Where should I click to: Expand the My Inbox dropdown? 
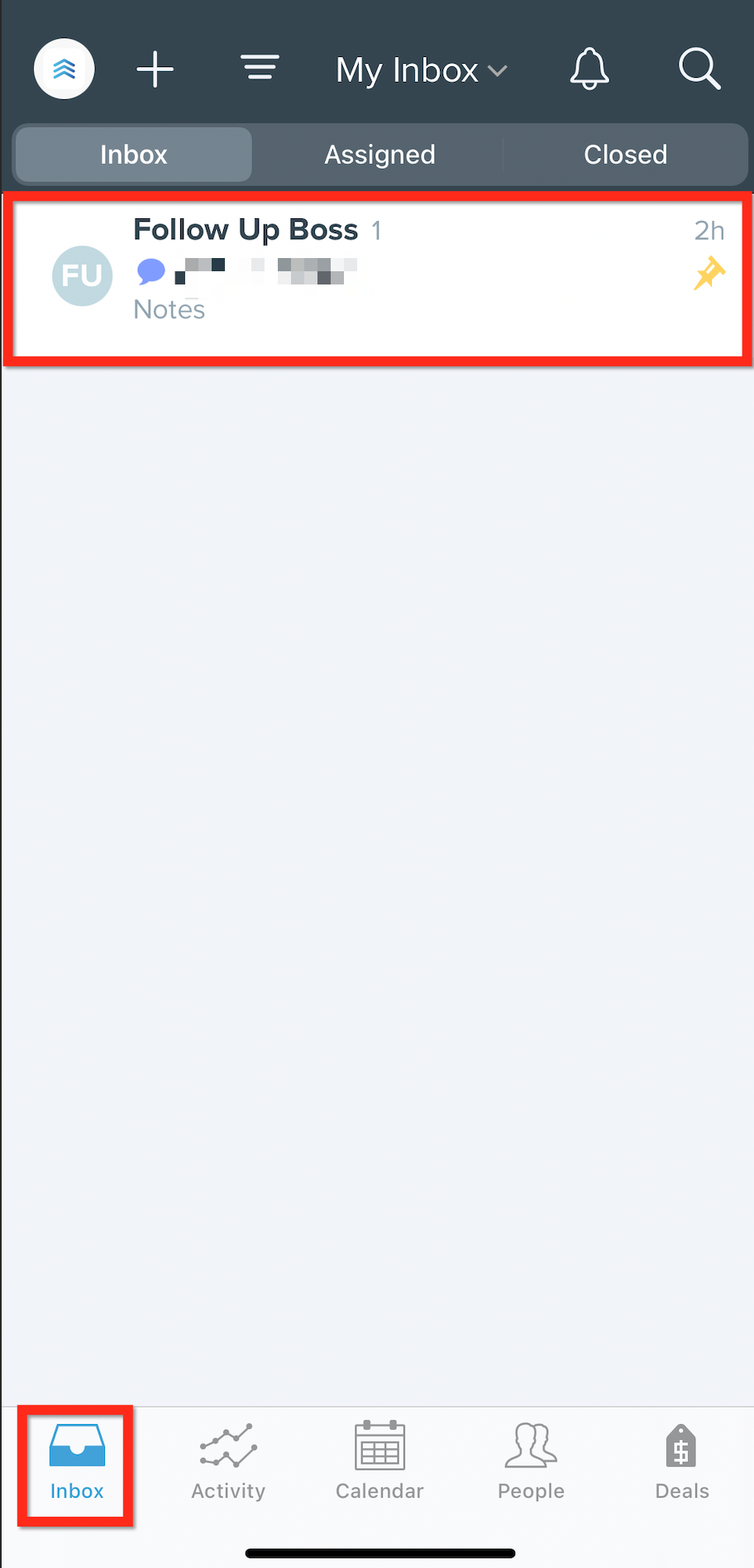422,70
